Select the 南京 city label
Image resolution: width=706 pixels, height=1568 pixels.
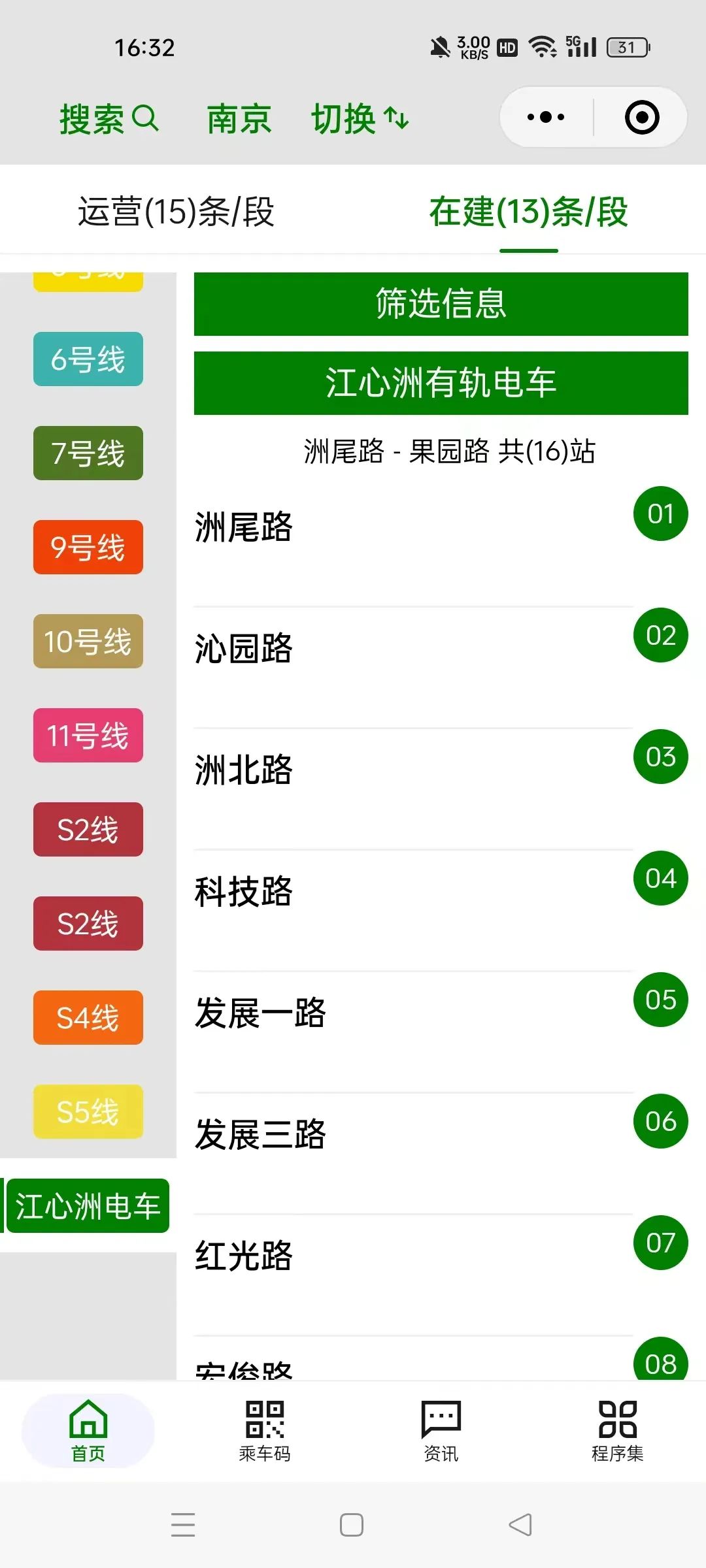point(238,118)
